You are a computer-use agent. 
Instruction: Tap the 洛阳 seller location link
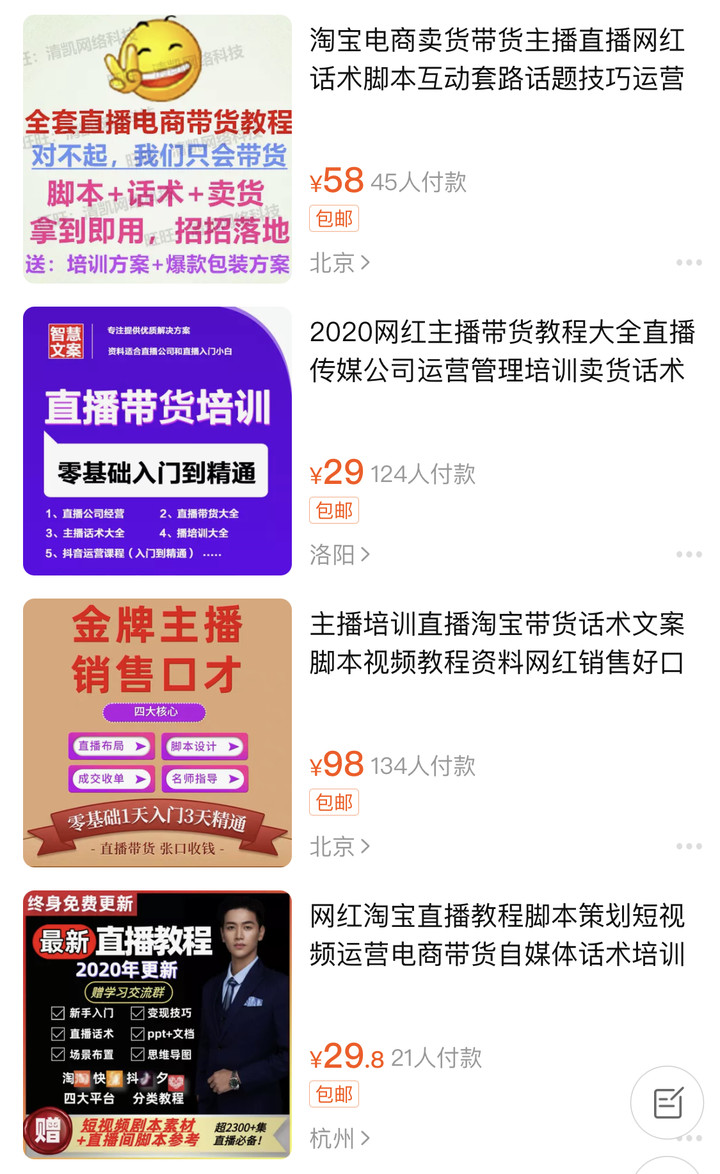point(340,555)
